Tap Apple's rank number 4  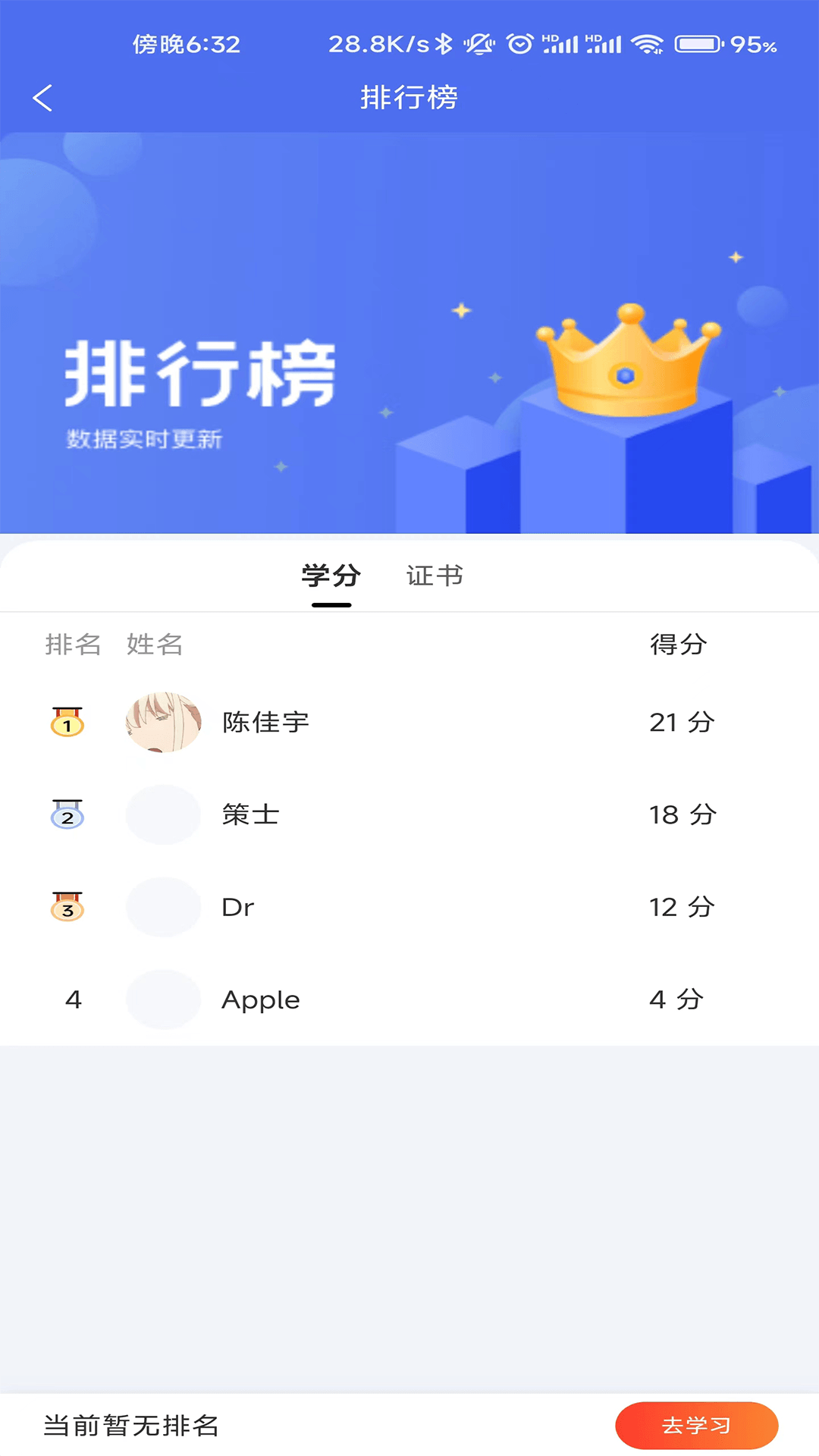click(x=74, y=999)
